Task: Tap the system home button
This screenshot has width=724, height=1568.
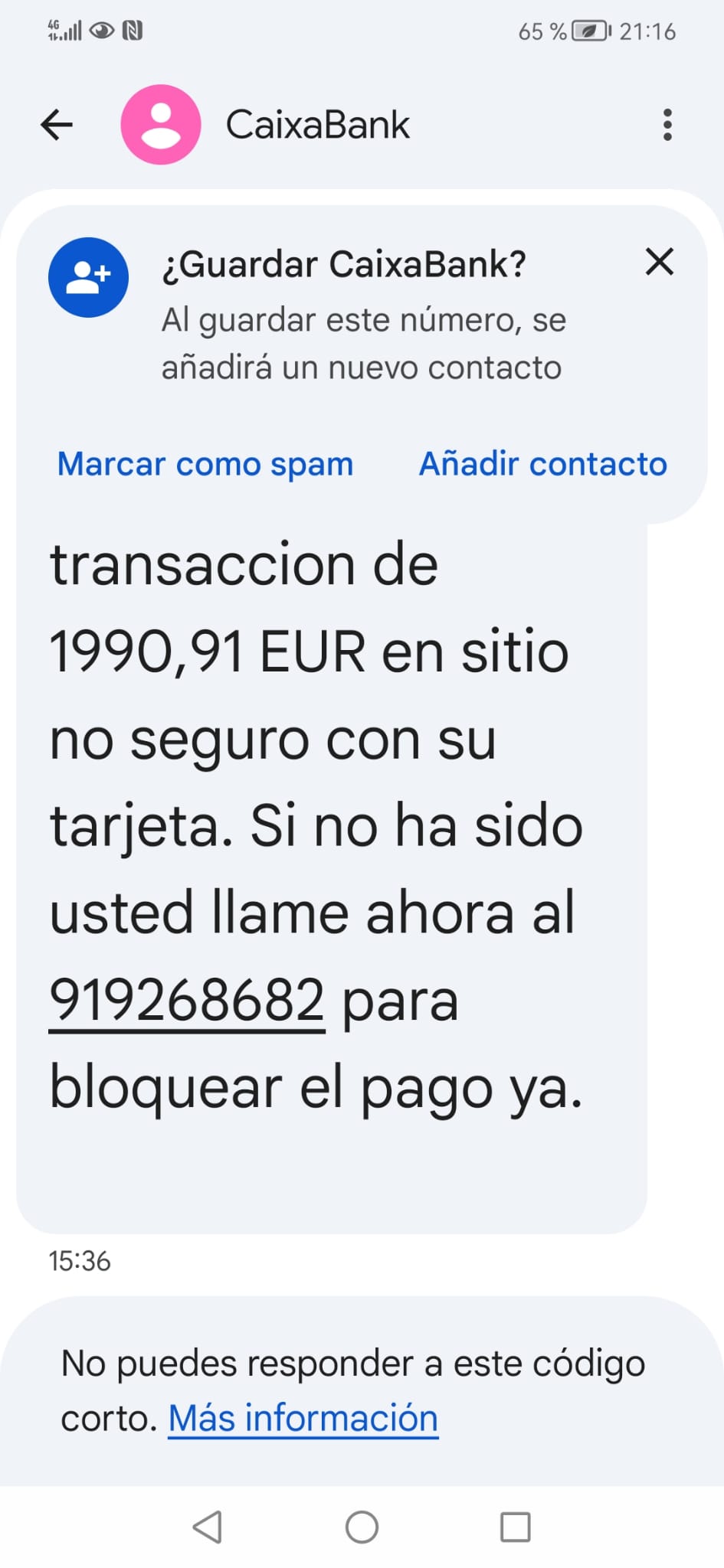Action: (362, 1527)
